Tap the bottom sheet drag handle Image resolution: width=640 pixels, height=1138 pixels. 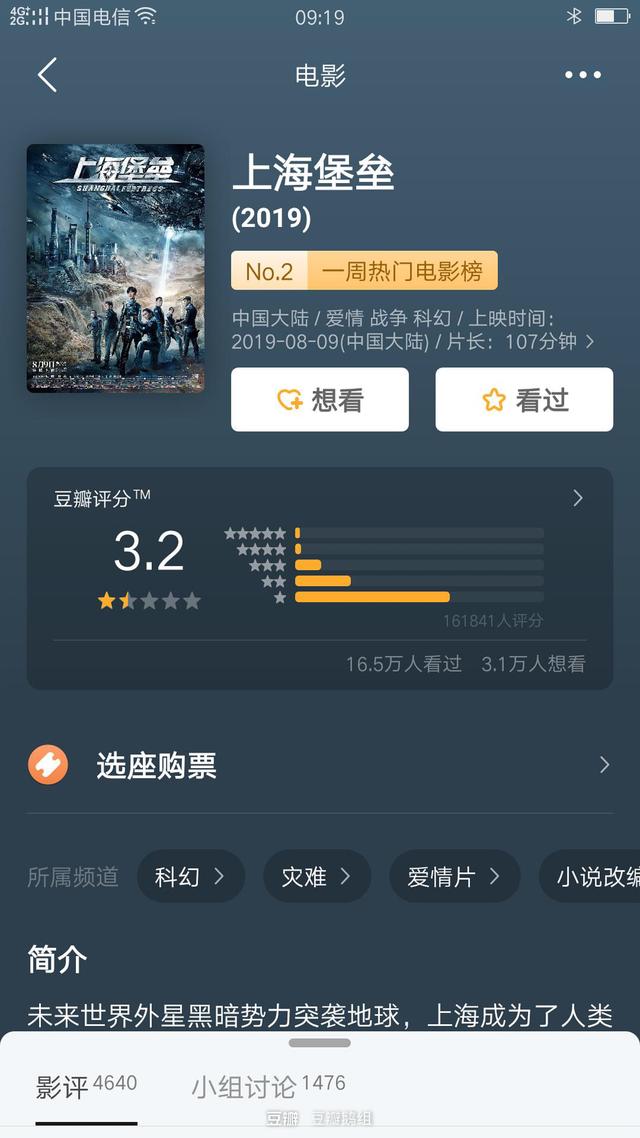[320, 1043]
